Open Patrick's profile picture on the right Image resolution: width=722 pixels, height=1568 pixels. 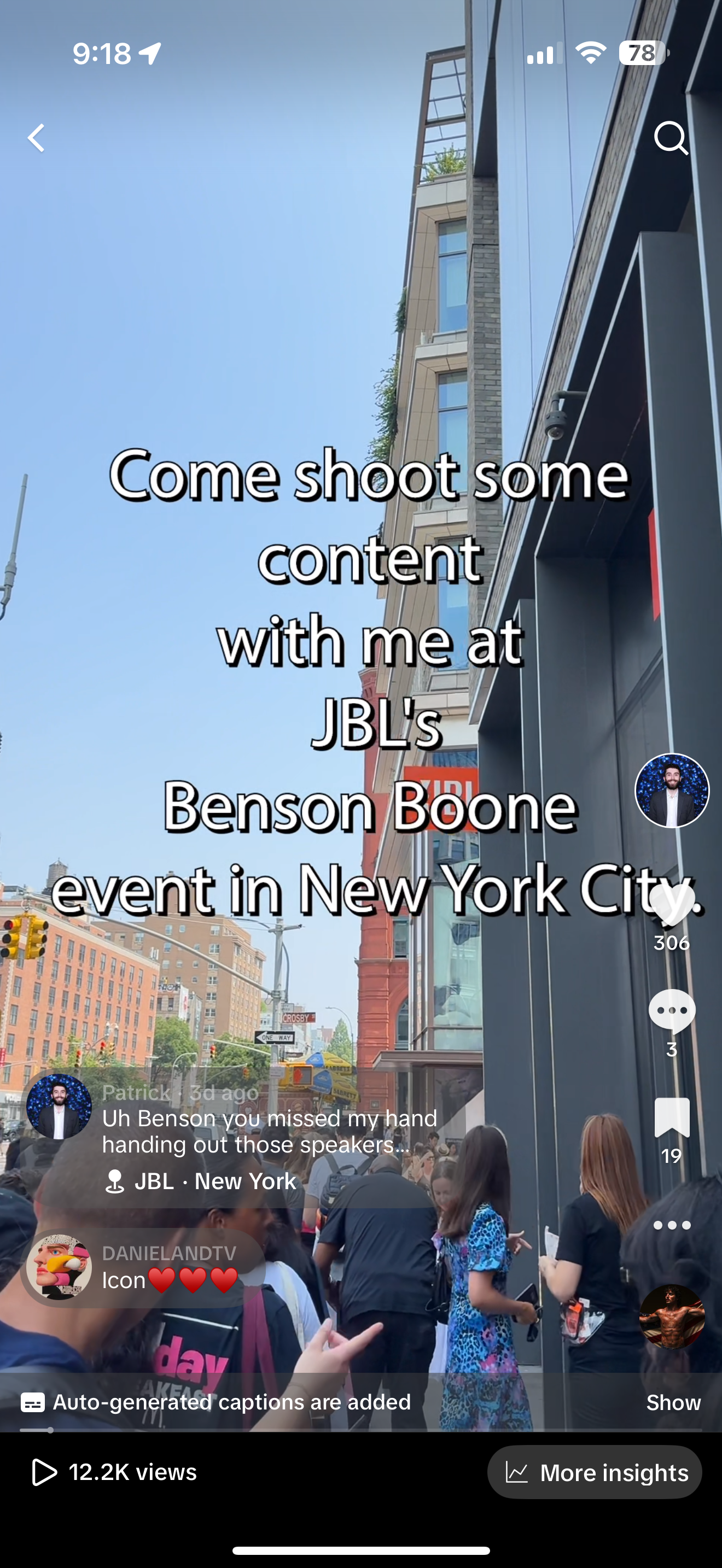[672, 790]
